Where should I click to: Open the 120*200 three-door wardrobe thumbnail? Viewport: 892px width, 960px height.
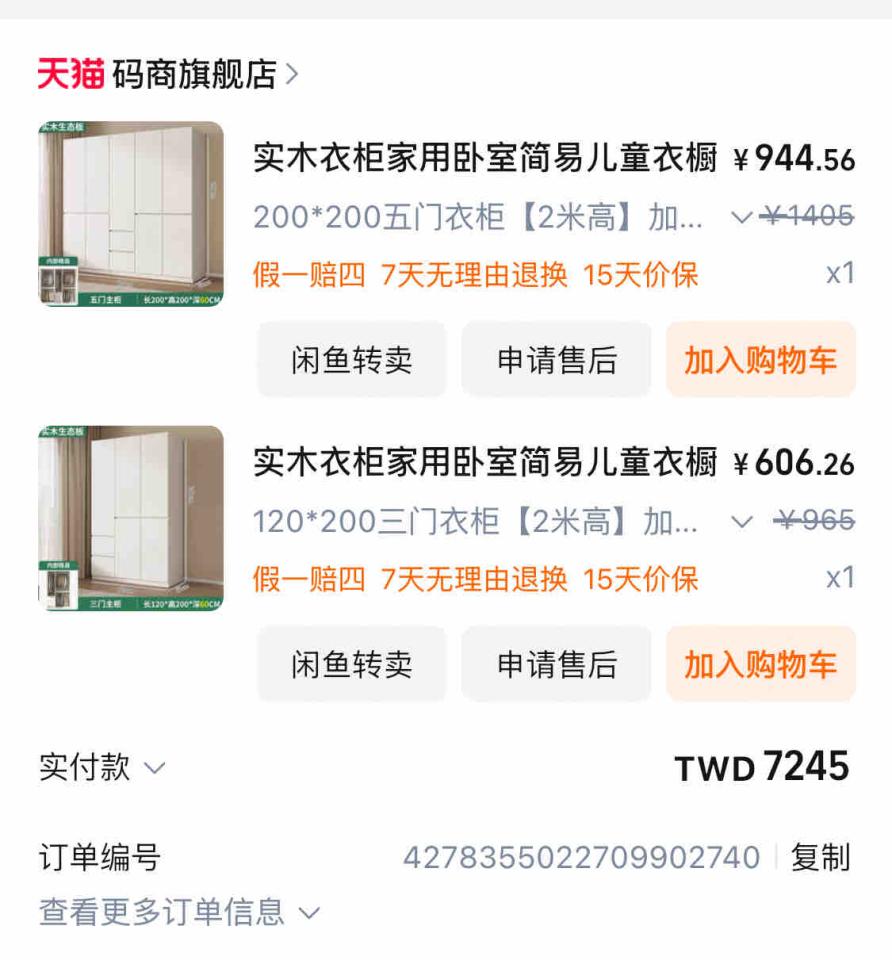(x=131, y=518)
